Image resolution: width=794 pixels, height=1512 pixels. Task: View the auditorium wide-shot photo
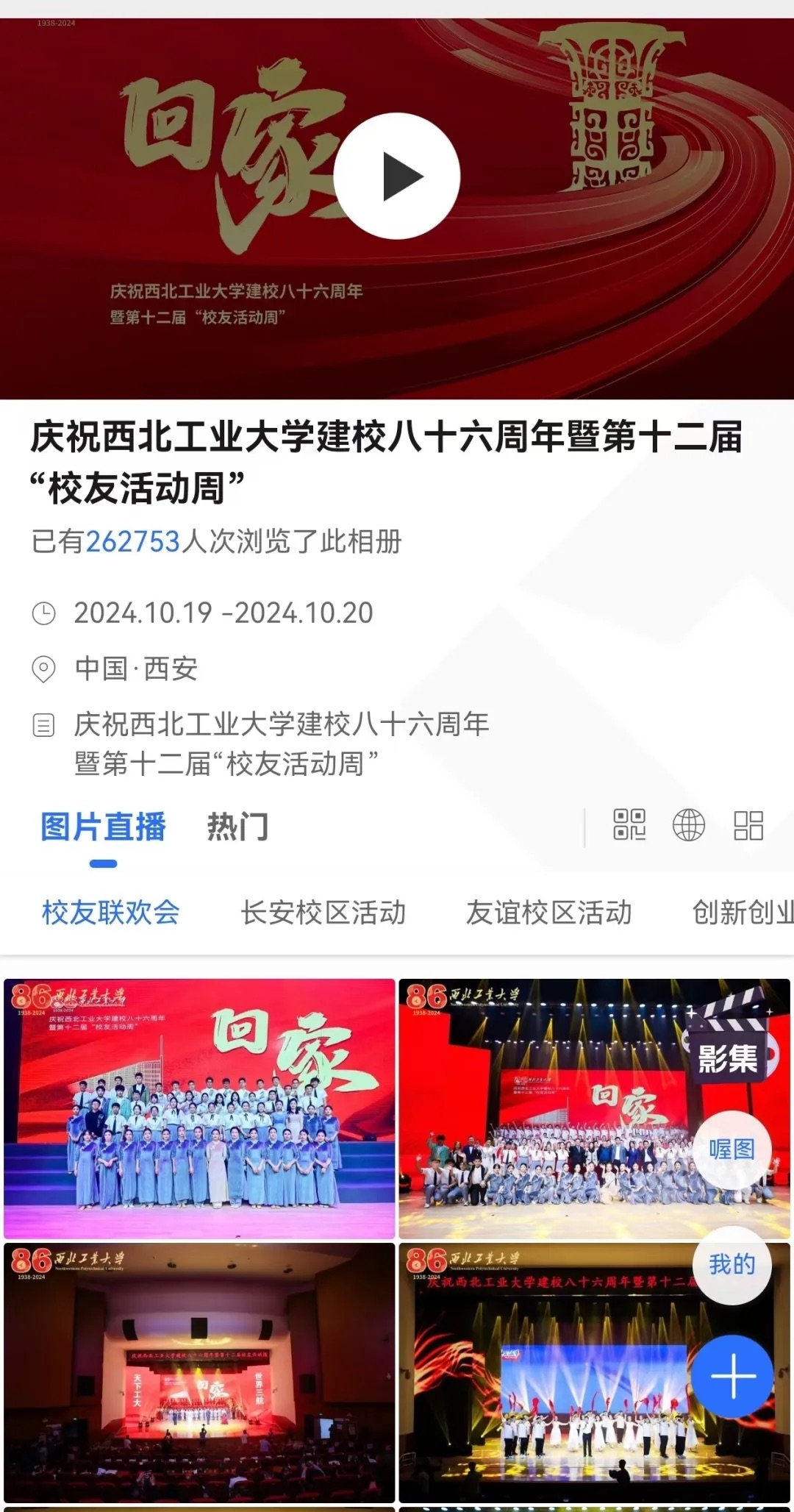(199, 1372)
